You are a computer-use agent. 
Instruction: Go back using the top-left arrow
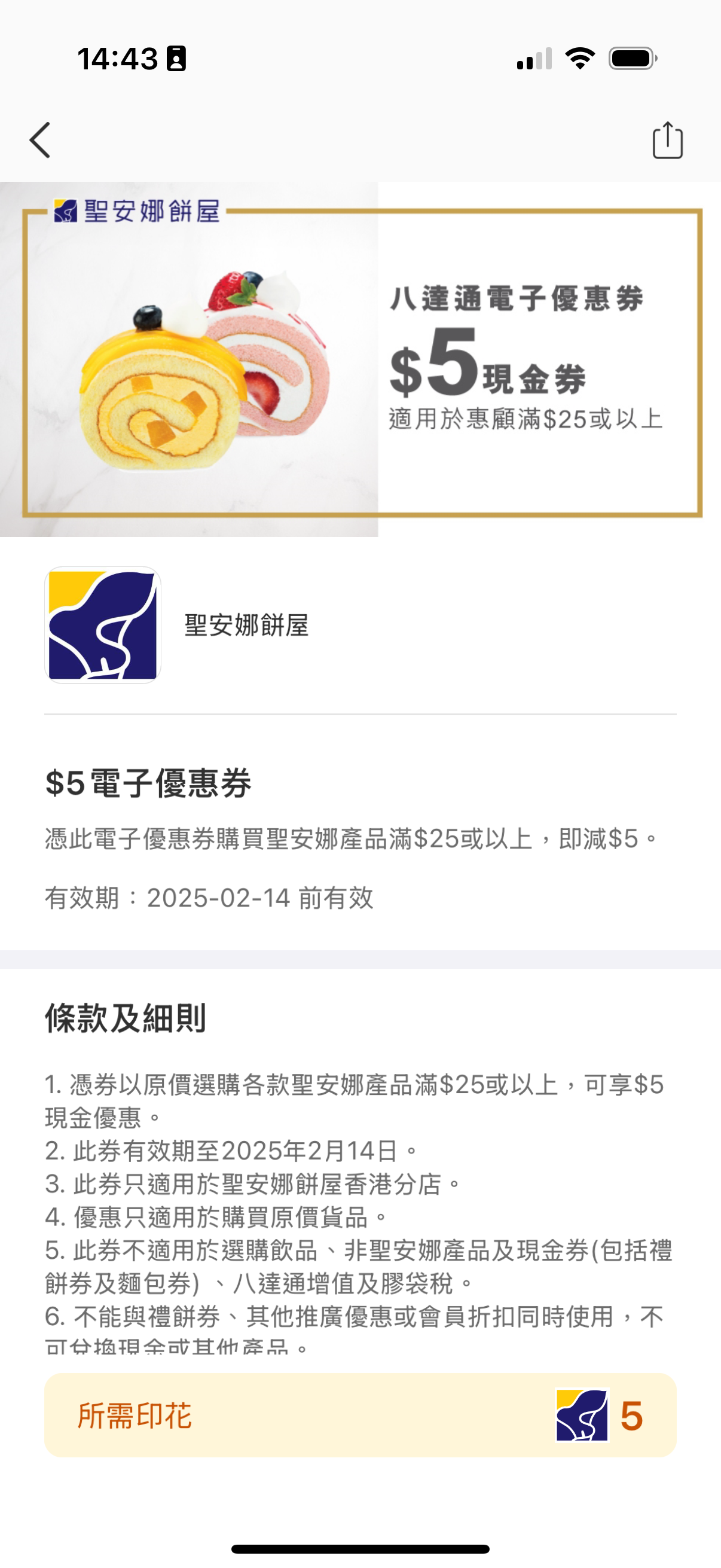[x=40, y=140]
